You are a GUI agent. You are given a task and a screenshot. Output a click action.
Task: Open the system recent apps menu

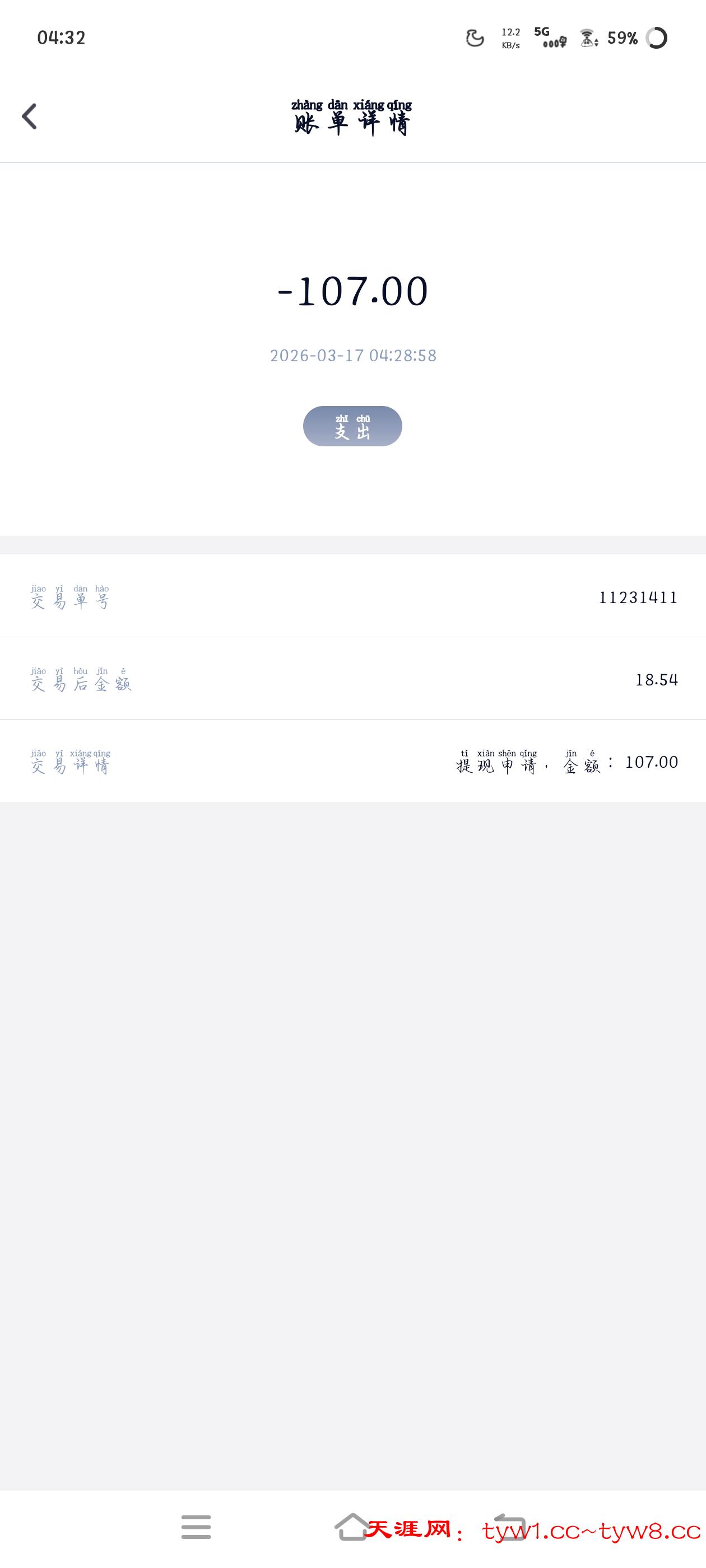click(x=196, y=1527)
